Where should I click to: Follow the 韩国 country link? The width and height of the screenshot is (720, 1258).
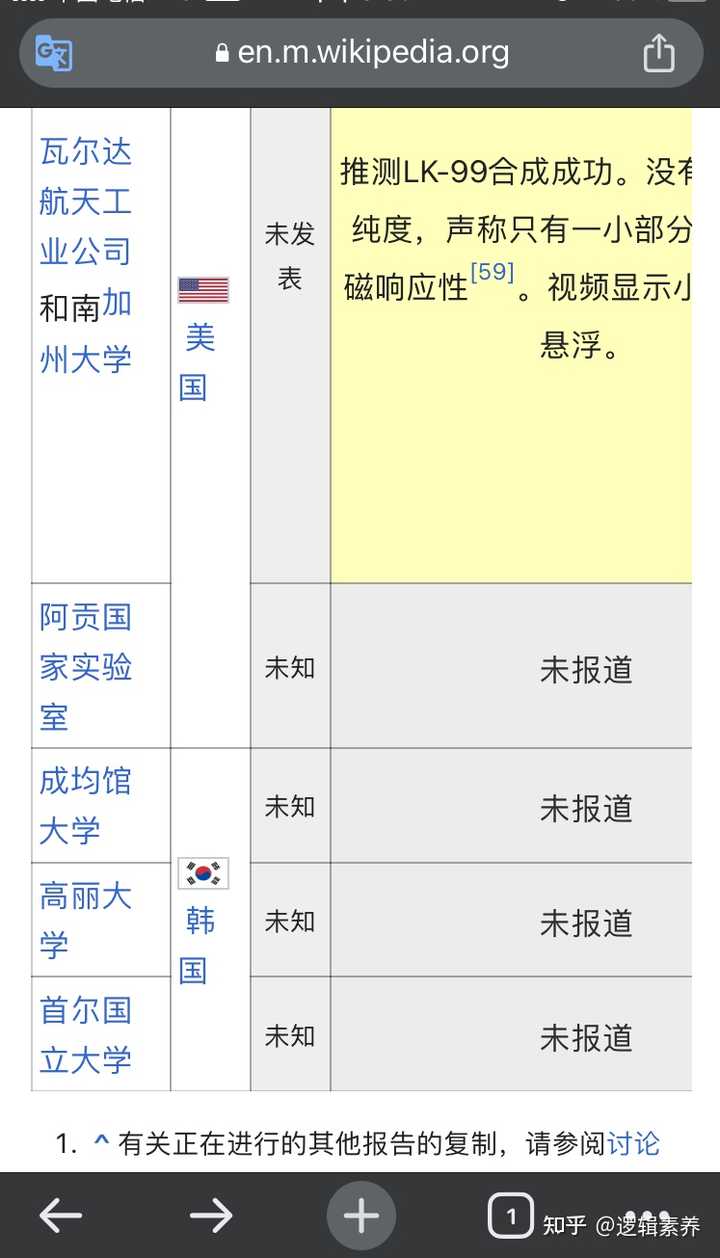point(199,945)
